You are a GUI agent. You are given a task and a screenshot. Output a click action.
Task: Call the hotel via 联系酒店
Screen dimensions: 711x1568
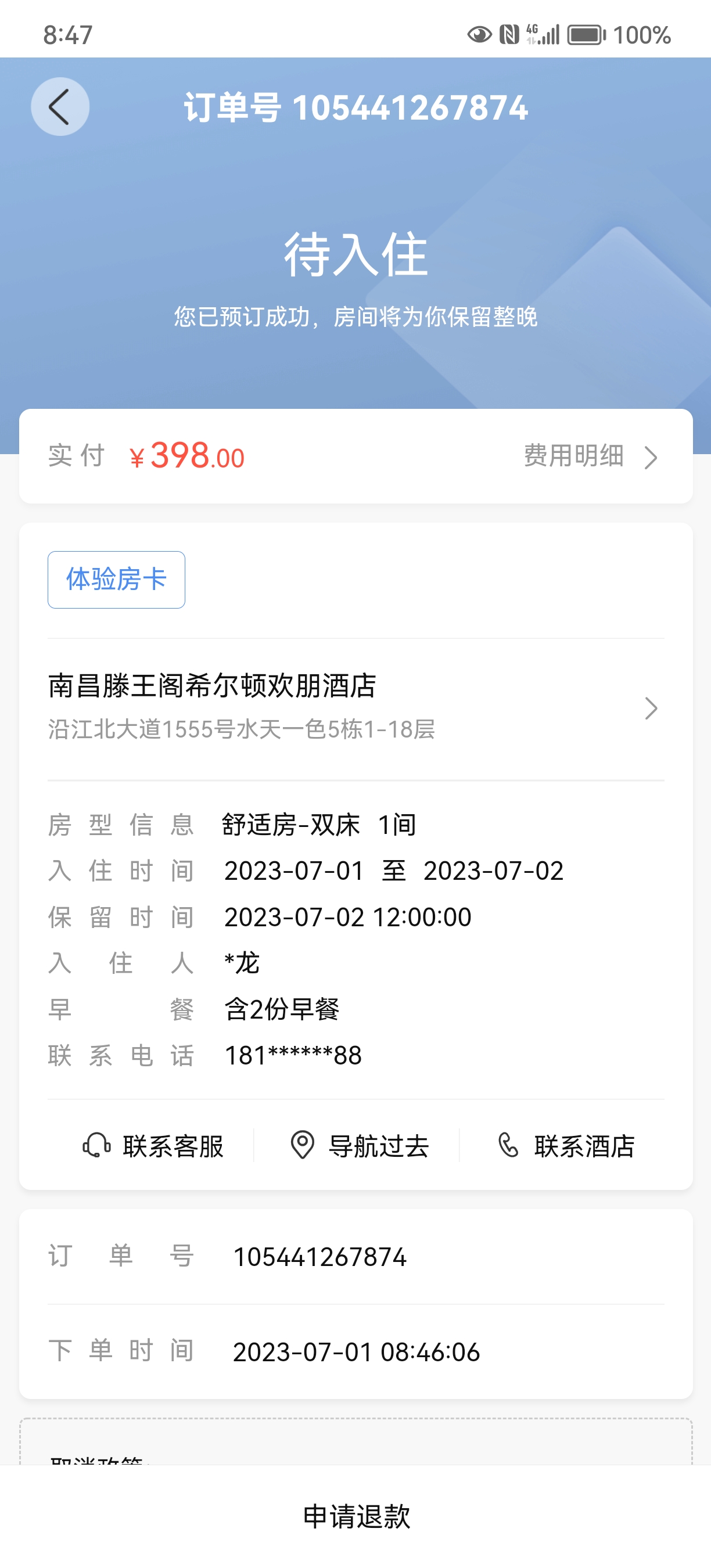(x=566, y=1146)
